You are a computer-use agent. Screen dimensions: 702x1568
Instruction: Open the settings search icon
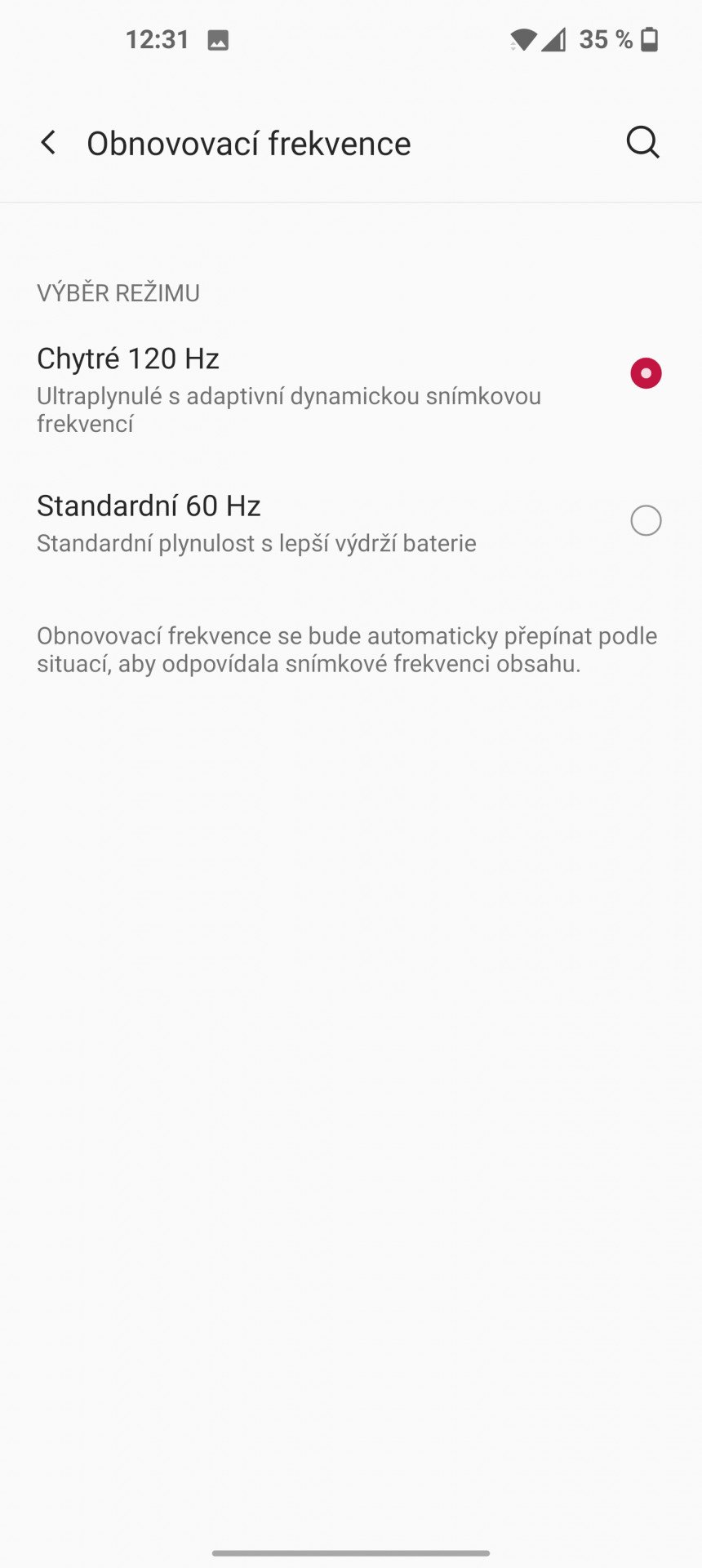tap(642, 143)
